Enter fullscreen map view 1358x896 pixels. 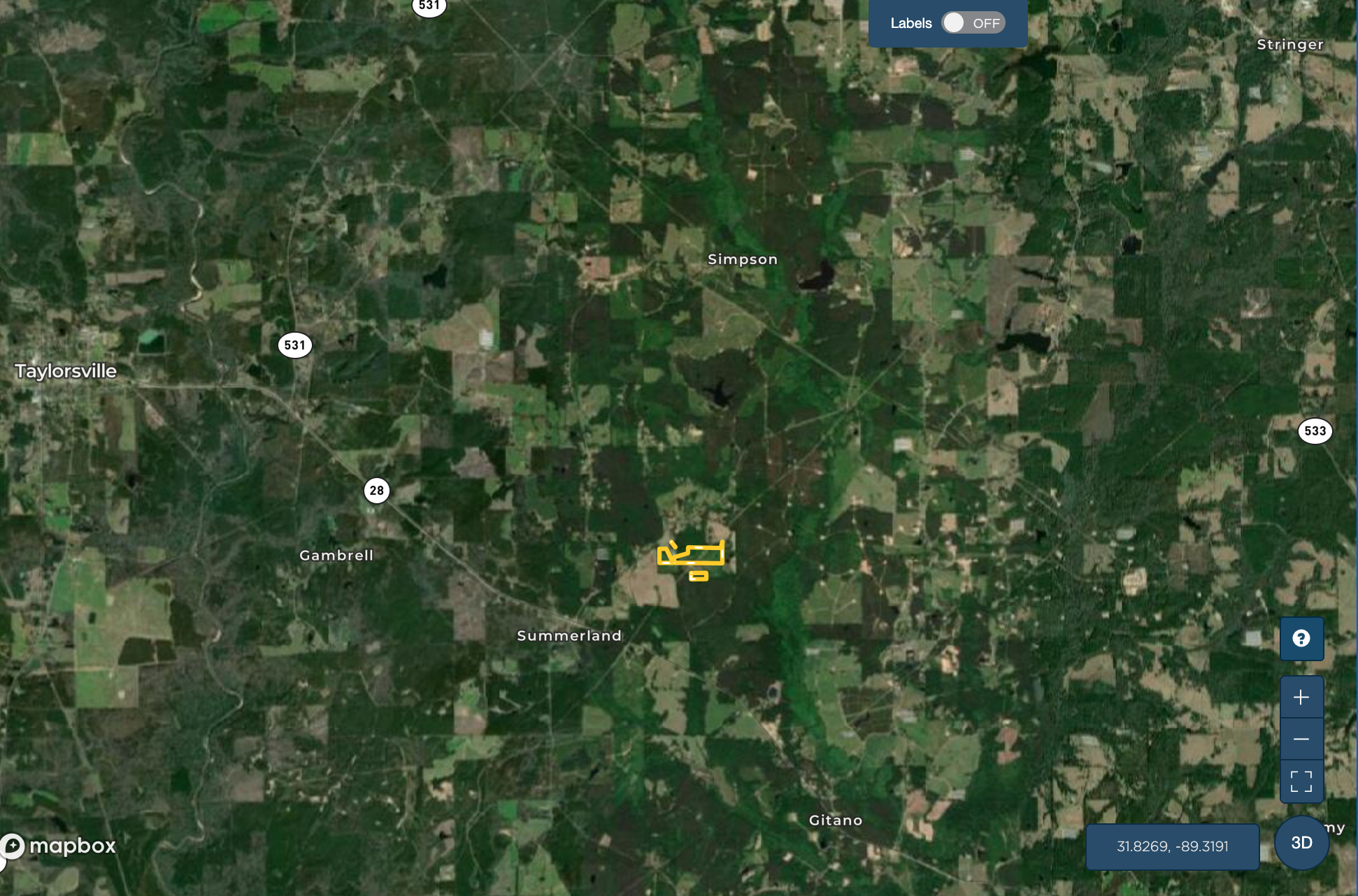(x=1301, y=781)
